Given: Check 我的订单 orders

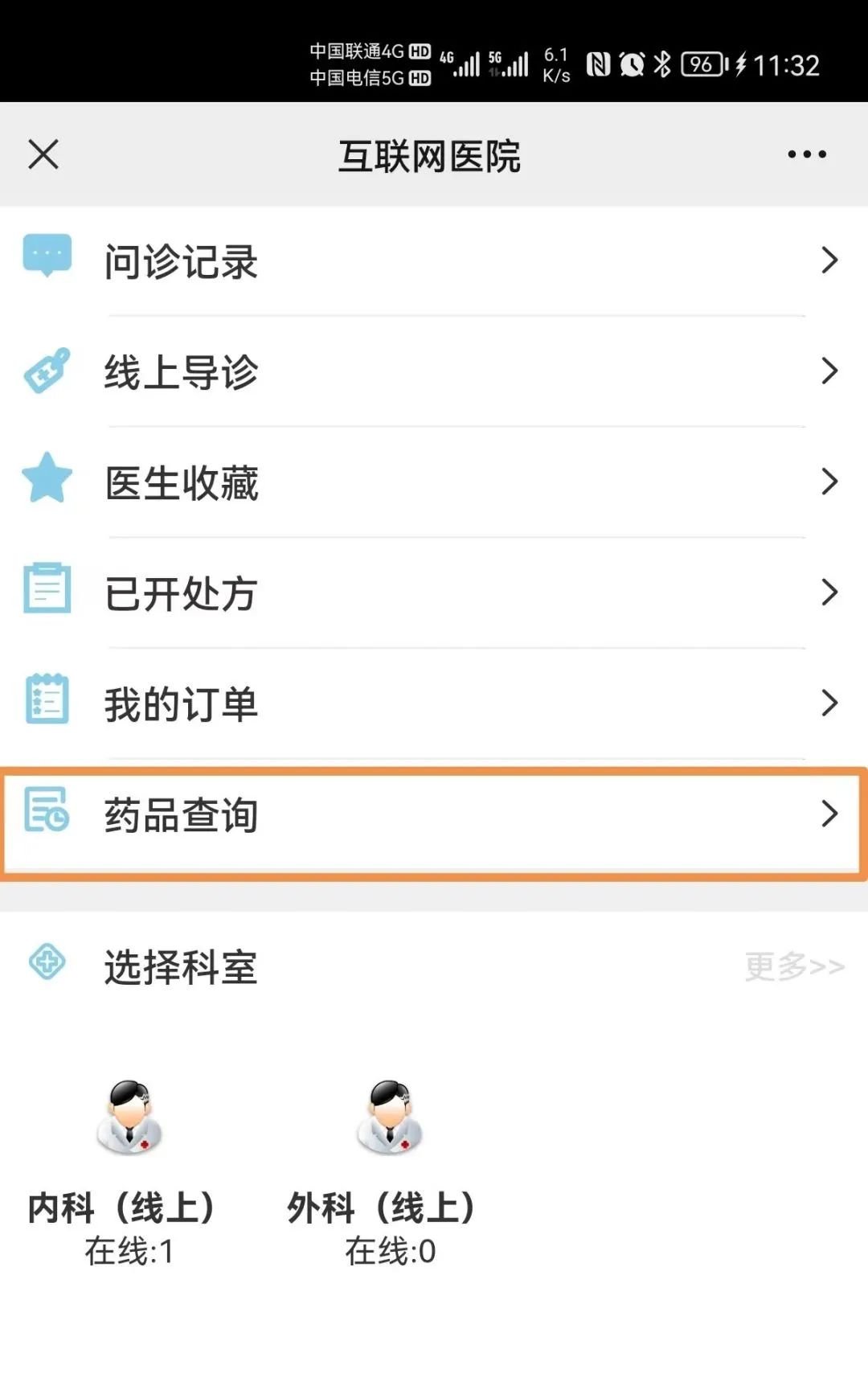Looking at the screenshot, I should click(432, 703).
